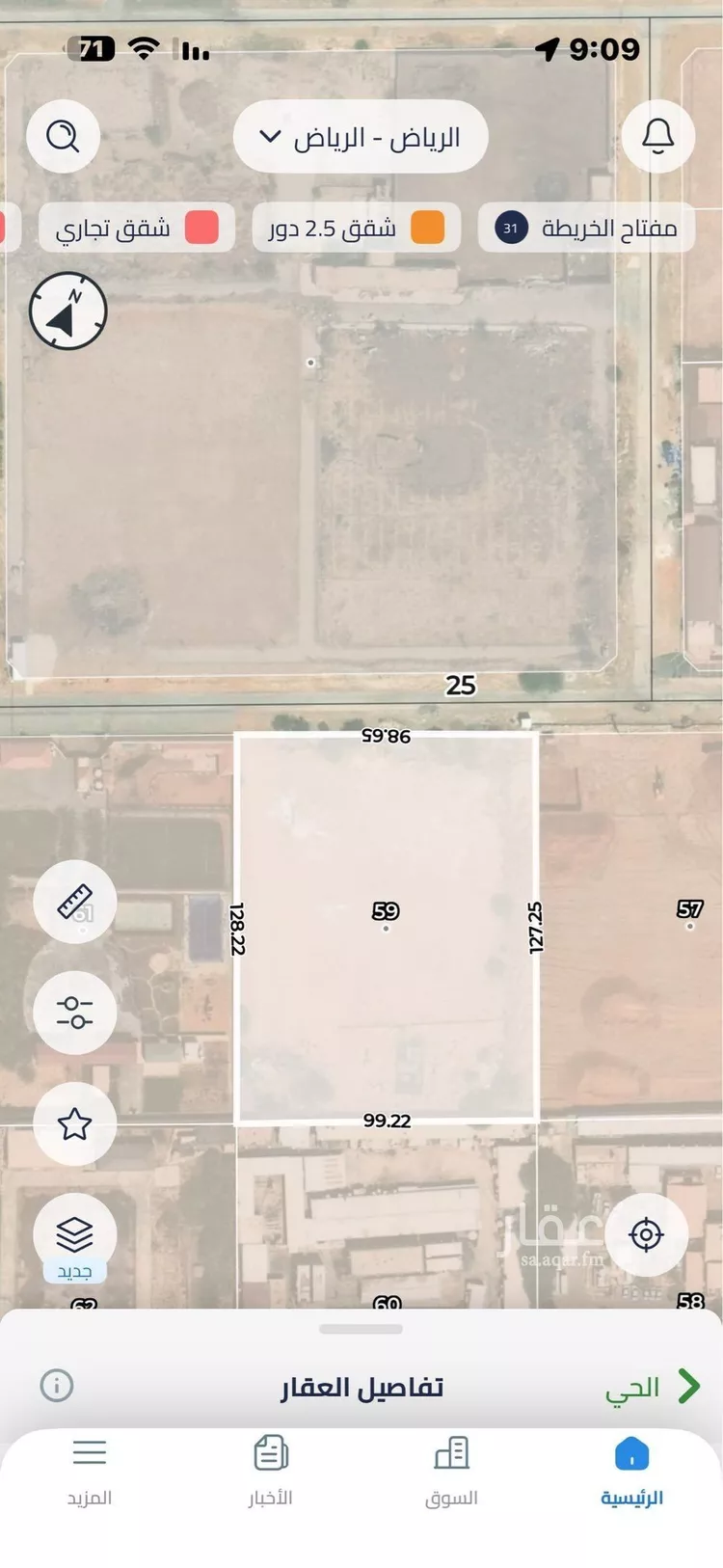Image resolution: width=723 pixels, height=1568 pixels.
Task: Expand الحي using its chevron arrow
Action: [x=686, y=1387]
